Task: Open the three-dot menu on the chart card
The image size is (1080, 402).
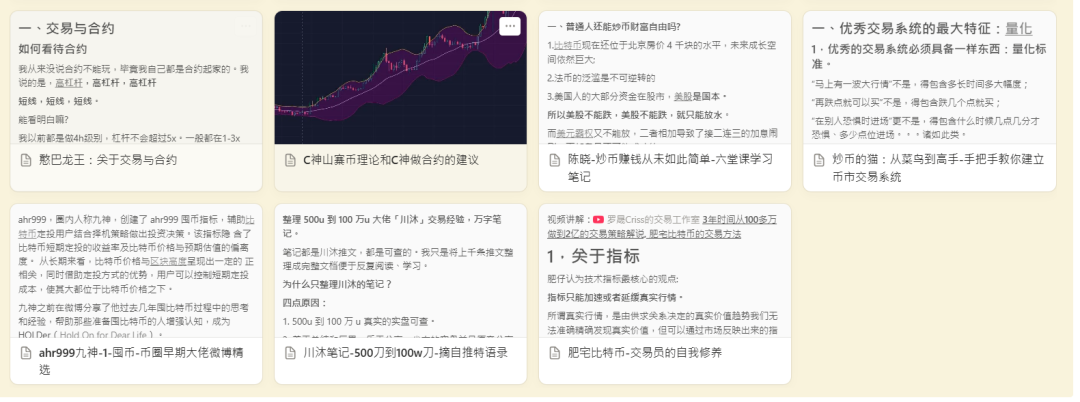Action: click(x=510, y=26)
